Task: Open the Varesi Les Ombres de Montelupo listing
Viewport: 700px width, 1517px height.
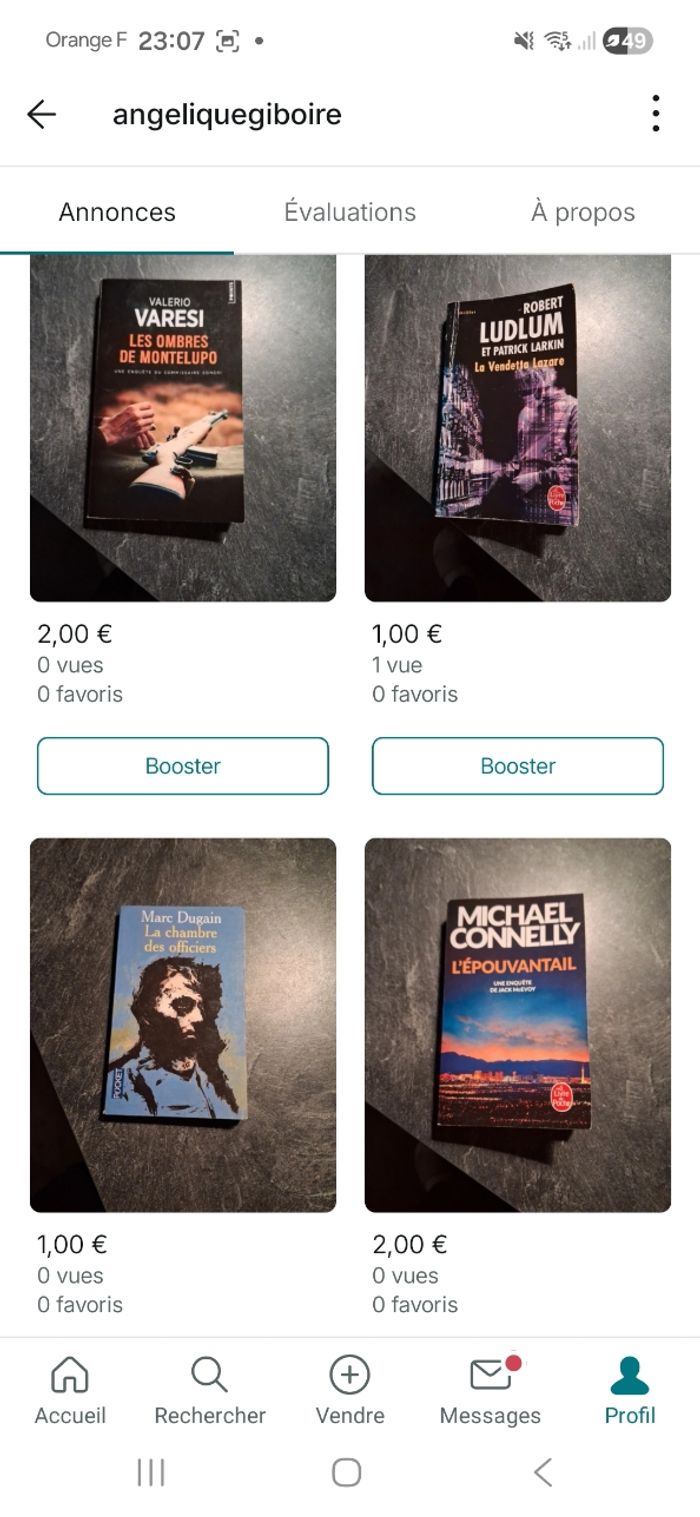Action: click(183, 428)
